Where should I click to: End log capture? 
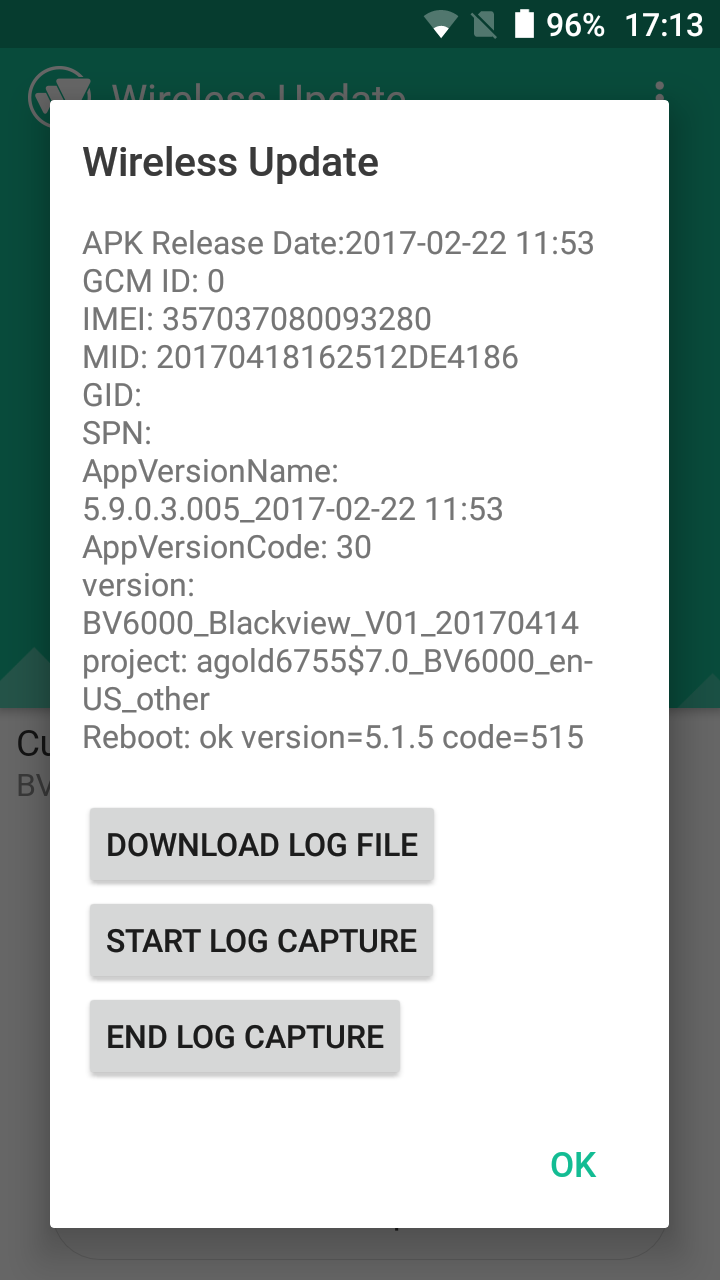(x=245, y=1037)
